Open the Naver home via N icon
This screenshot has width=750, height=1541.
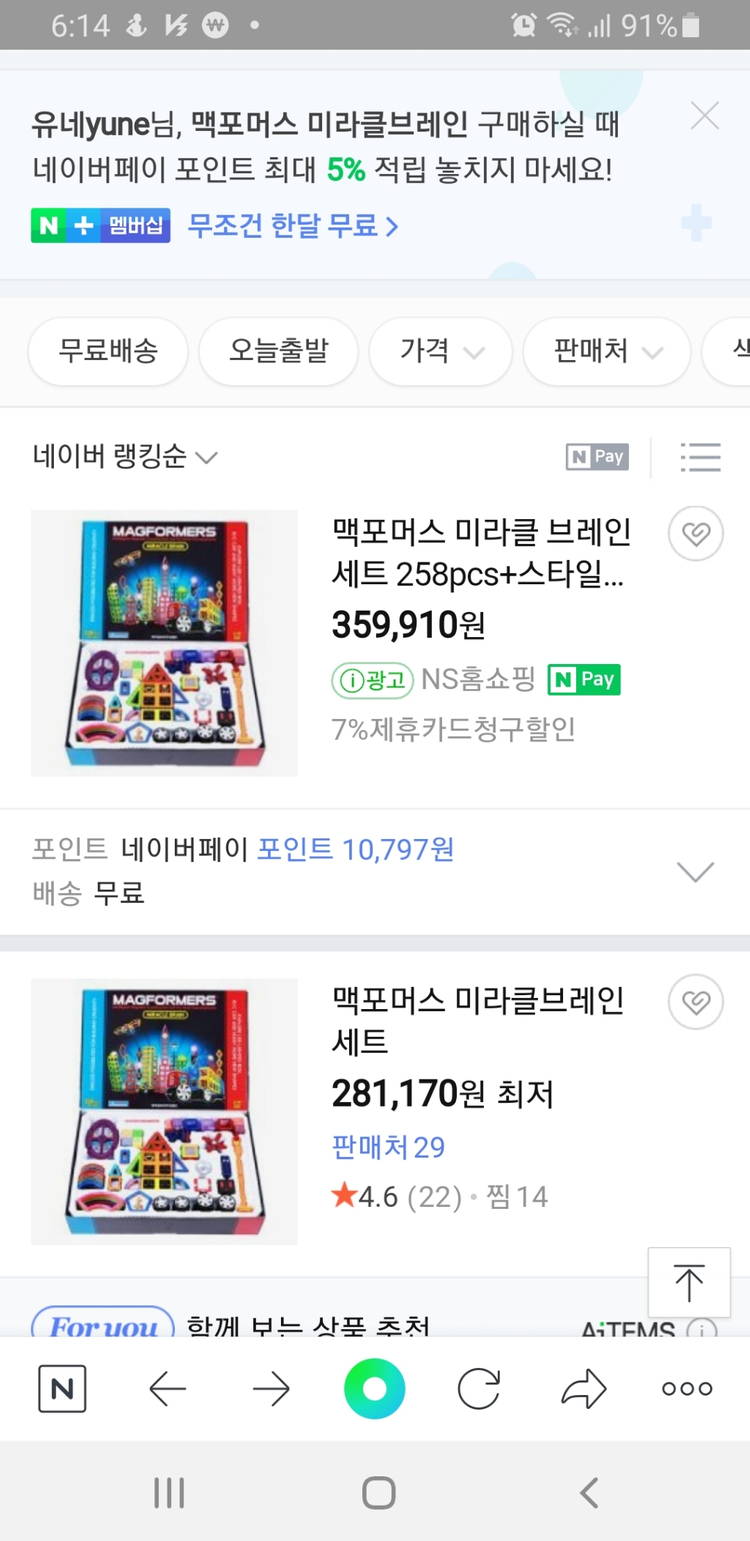[x=62, y=1388]
